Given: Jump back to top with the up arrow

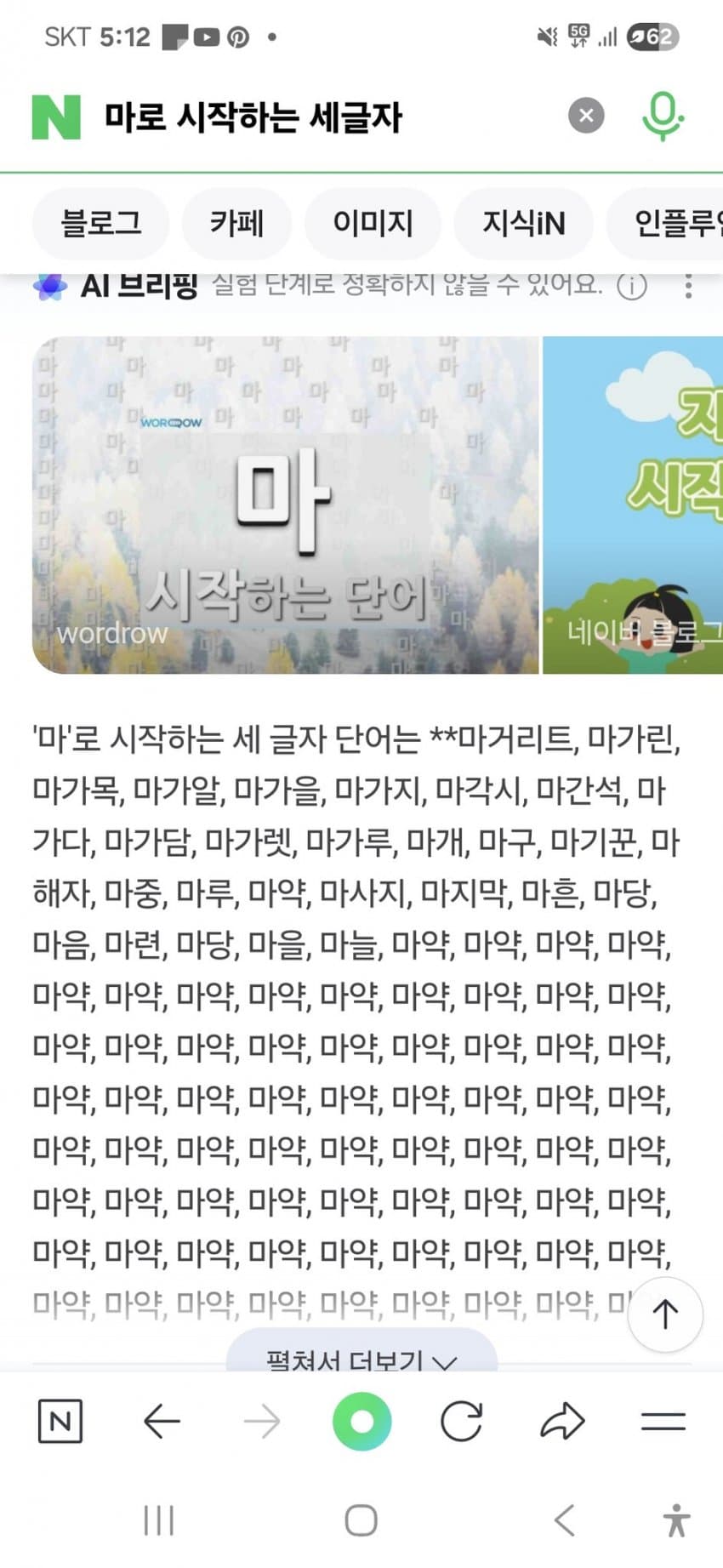Looking at the screenshot, I should click(x=664, y=1314).
